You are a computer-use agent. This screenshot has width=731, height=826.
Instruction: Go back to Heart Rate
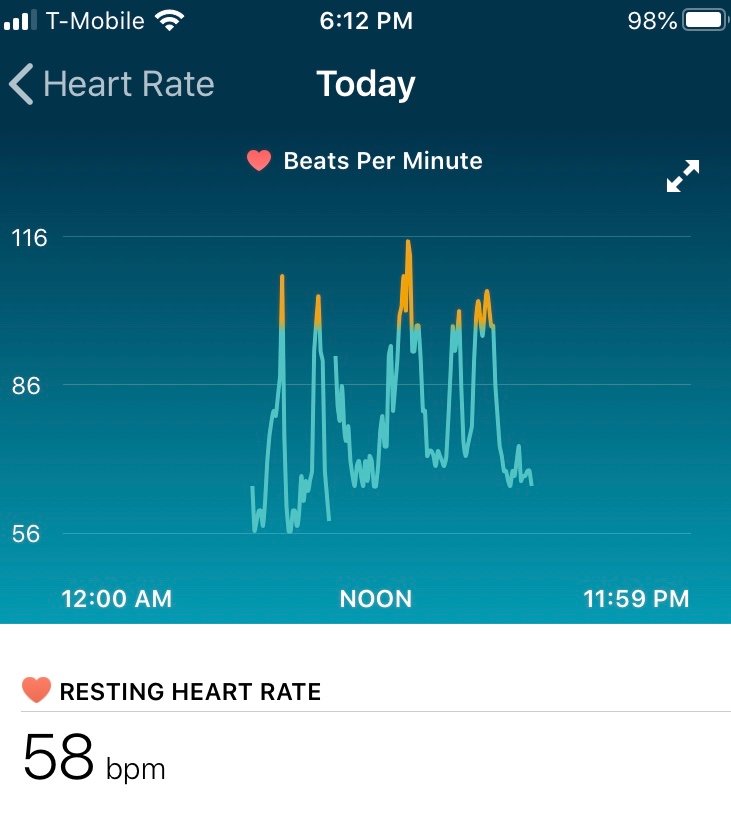pos(110,85)
